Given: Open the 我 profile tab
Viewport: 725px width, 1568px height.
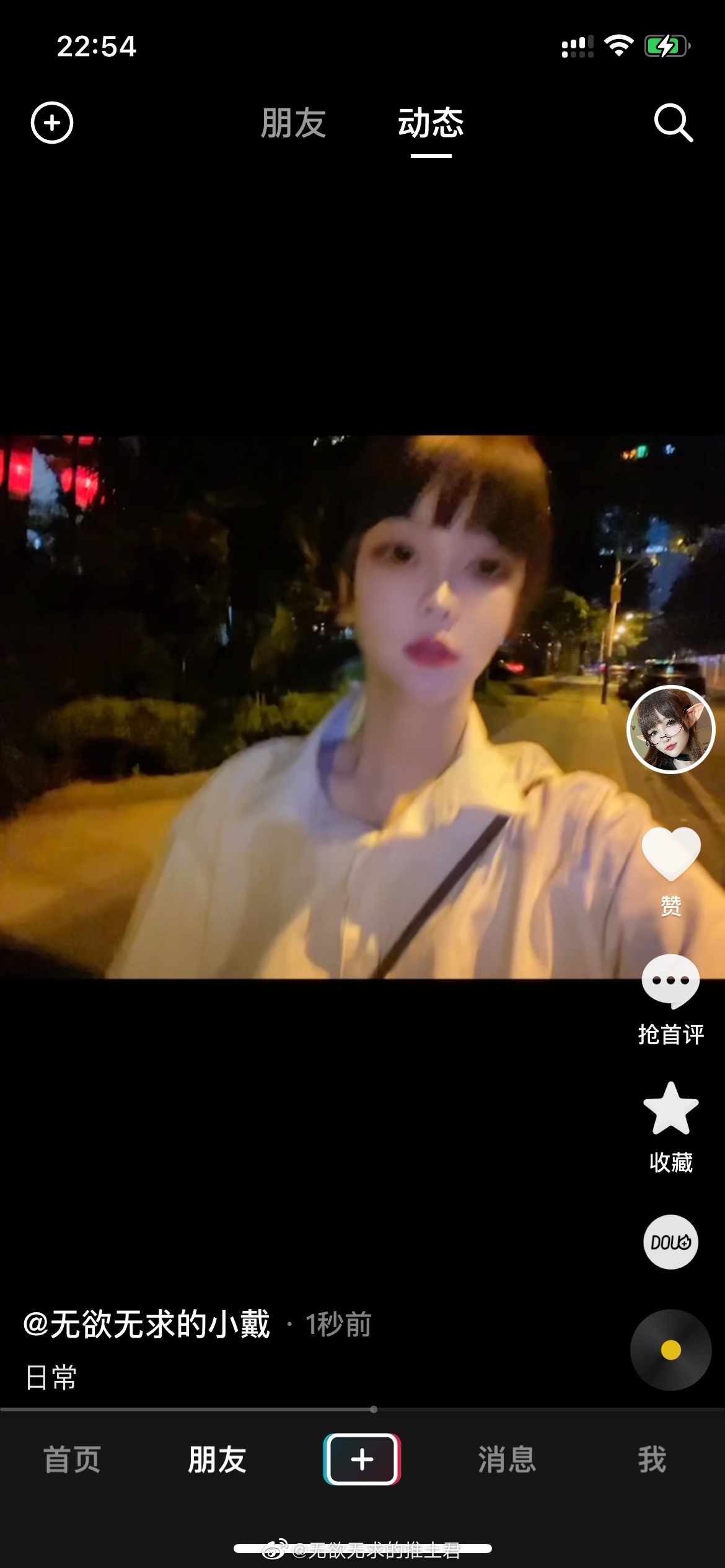Looking at the screenshot, I should tap(652, 1460).
